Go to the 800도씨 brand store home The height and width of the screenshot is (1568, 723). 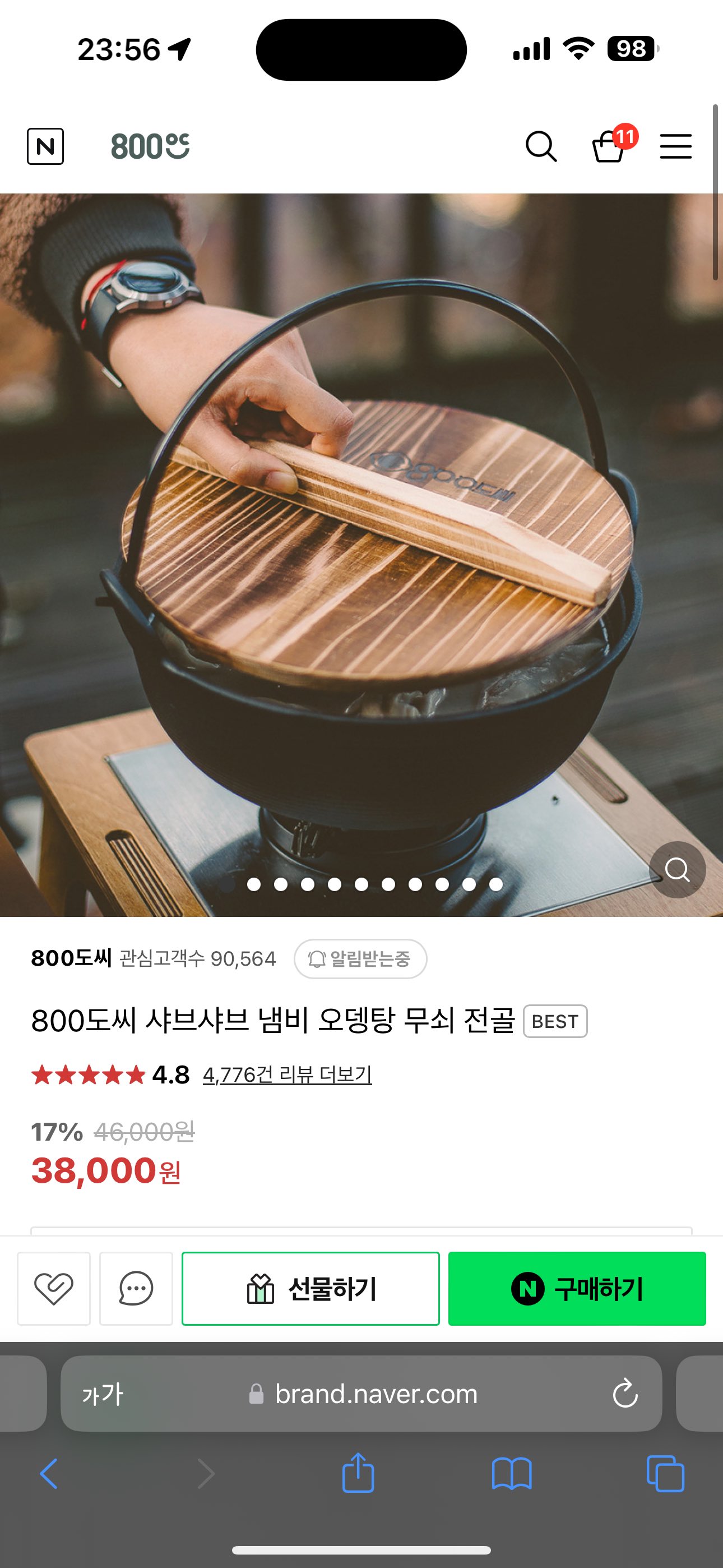[150, 147]
